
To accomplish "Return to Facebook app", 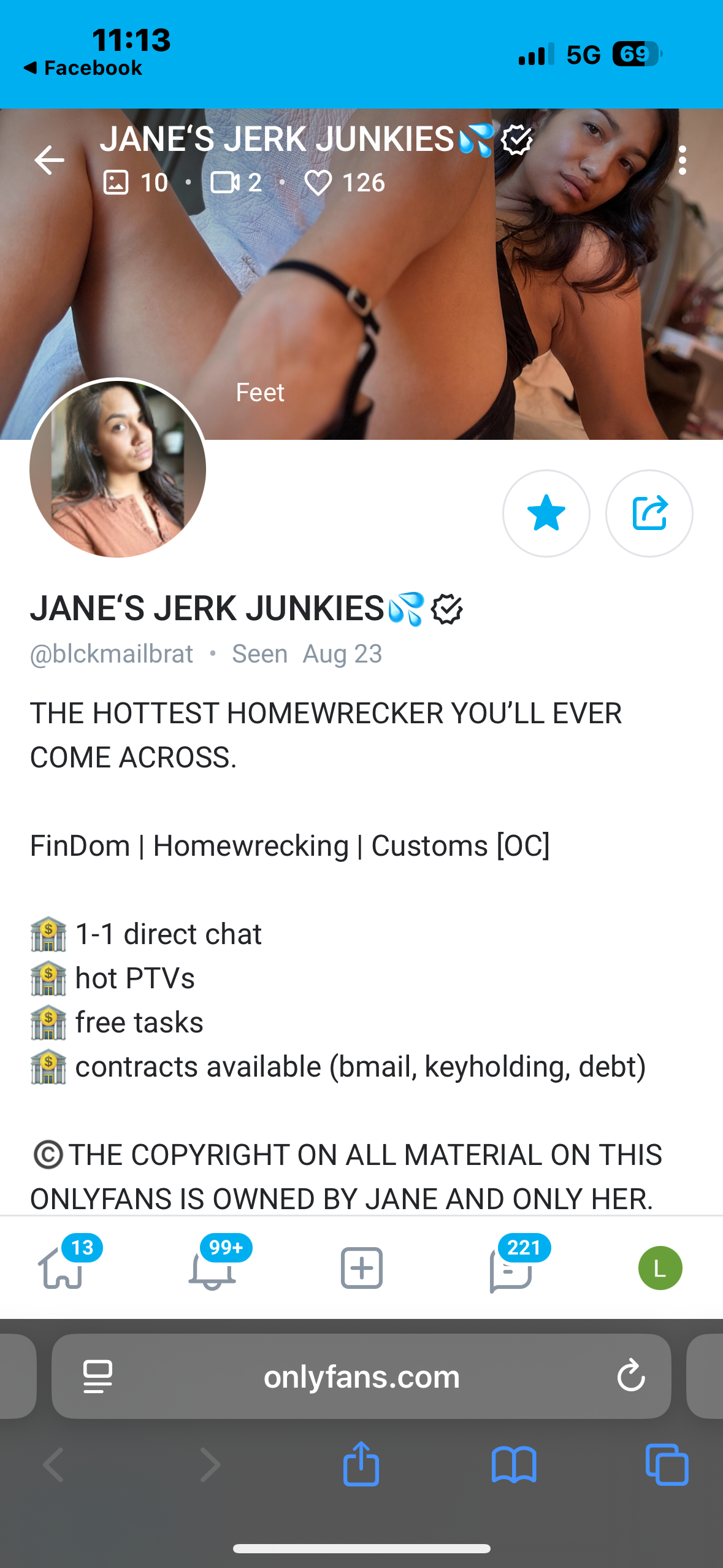I will [83, 67].
